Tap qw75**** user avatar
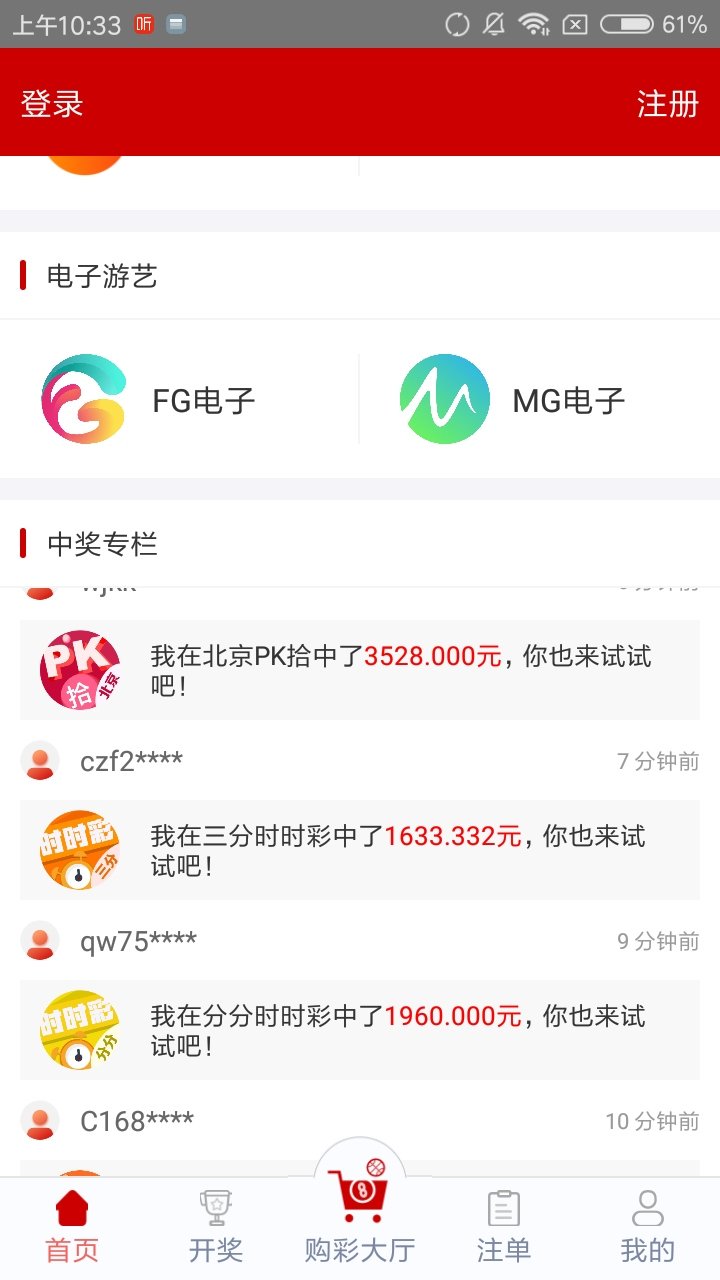720x1280 pixels. click(x=40, y=940)
